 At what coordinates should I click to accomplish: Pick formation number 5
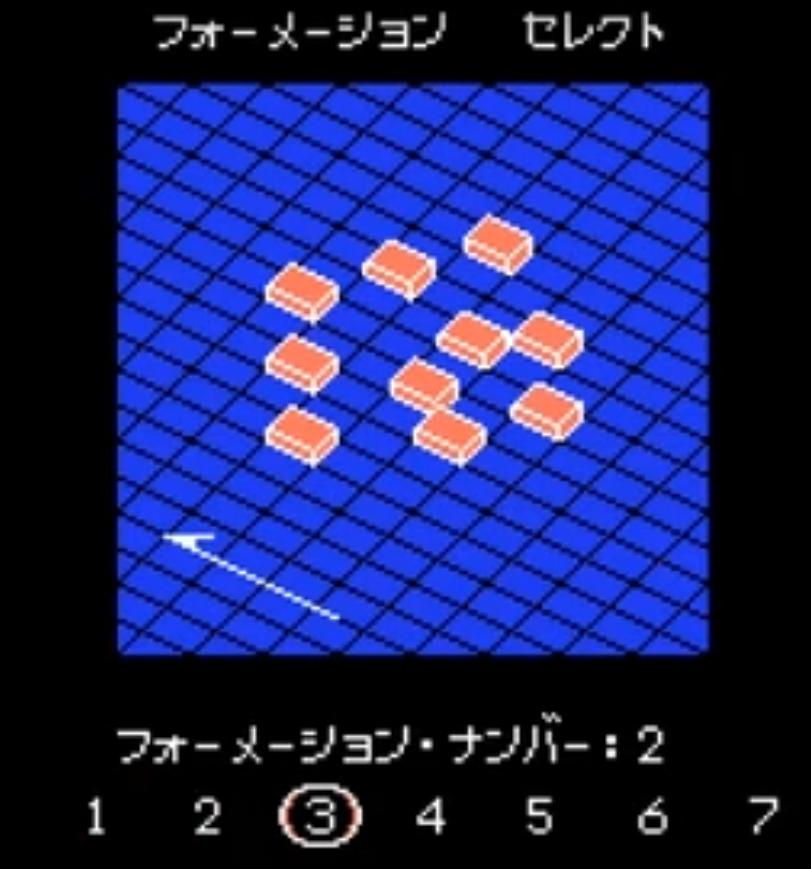(540, 819)
